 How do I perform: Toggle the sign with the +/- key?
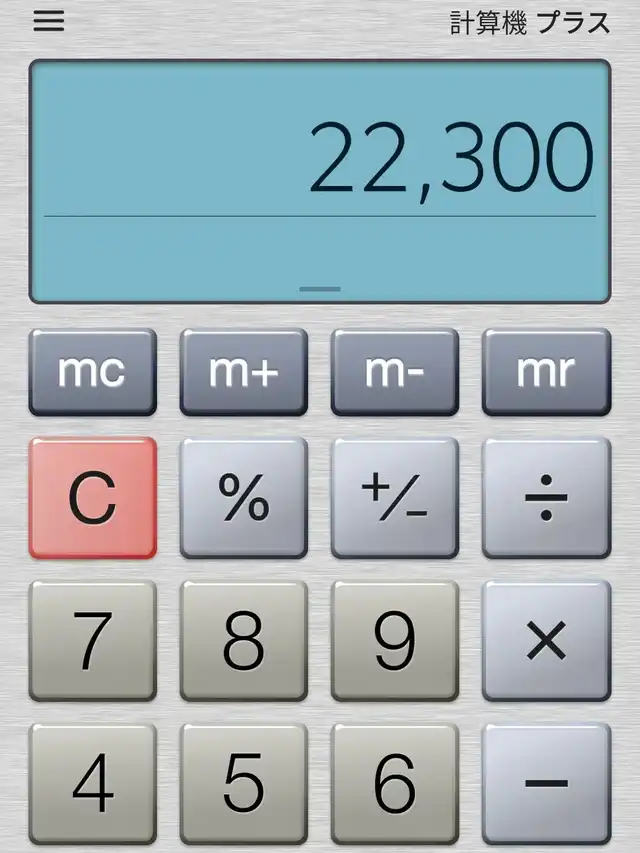pyautogui.click(x=395, y=498)
